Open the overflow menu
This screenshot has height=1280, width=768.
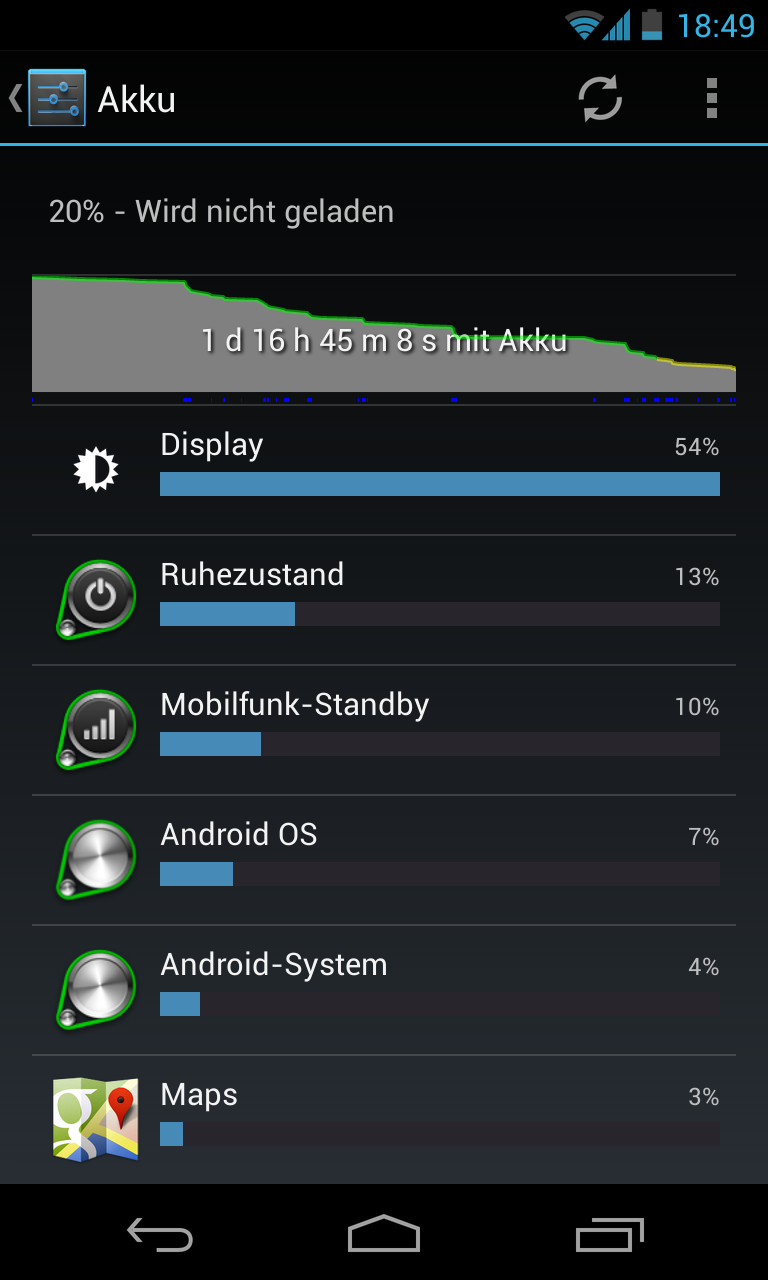click(x=712, y=99)
